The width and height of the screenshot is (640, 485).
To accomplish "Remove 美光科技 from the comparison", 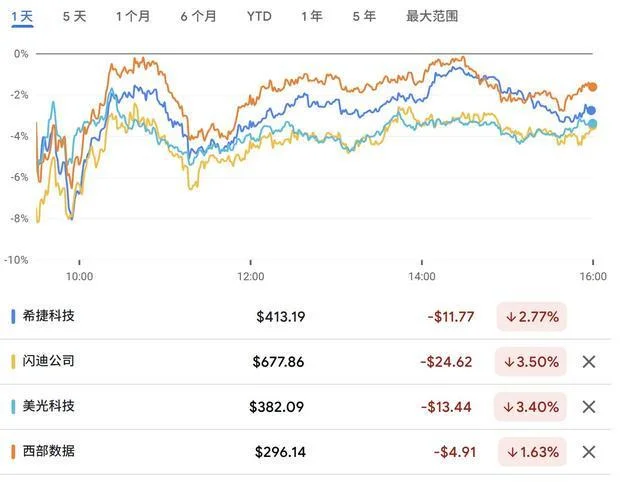I will click(589, 407).
